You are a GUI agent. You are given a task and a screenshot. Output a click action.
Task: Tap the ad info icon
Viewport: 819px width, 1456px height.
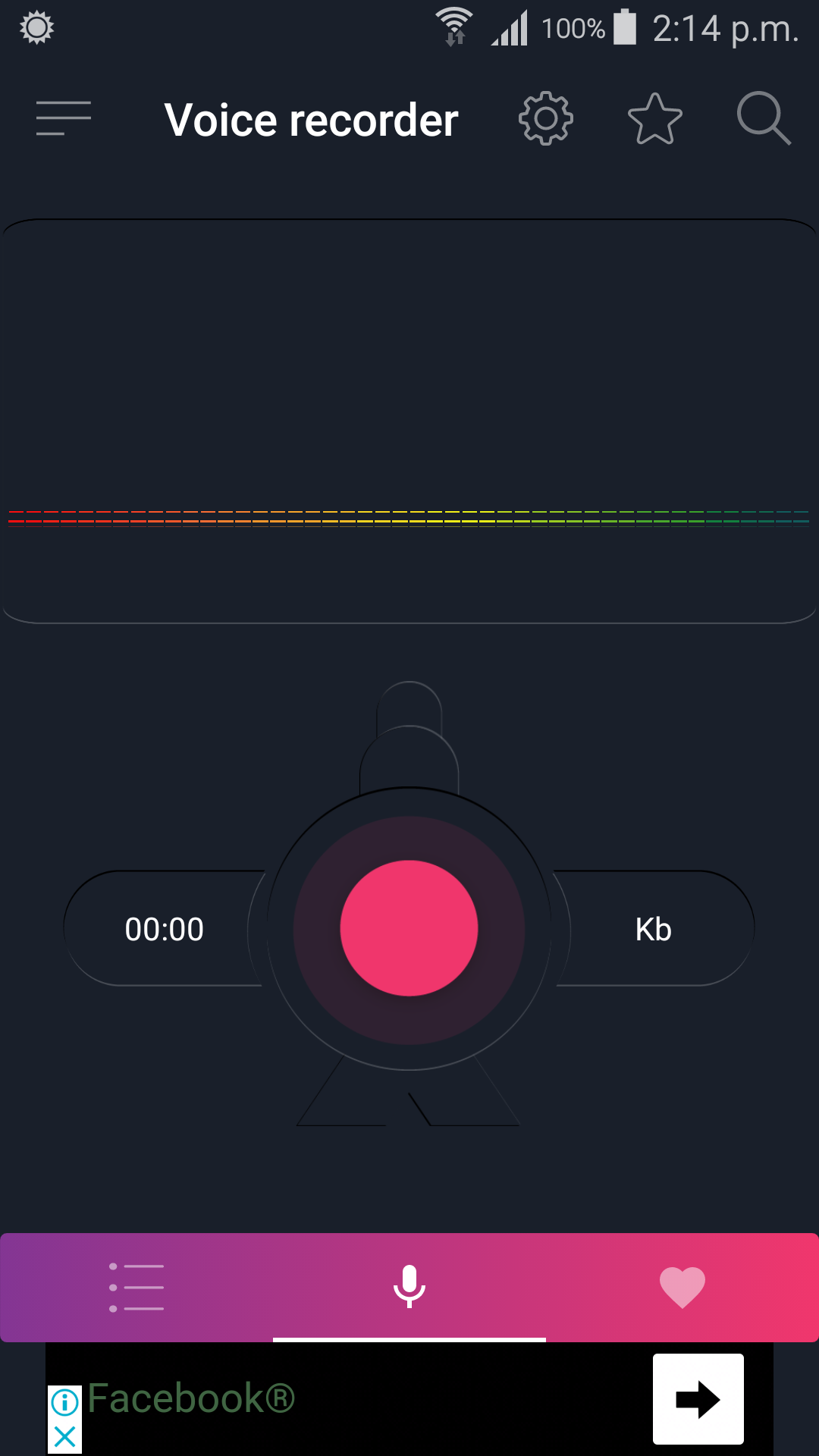tap(65, 1401)
